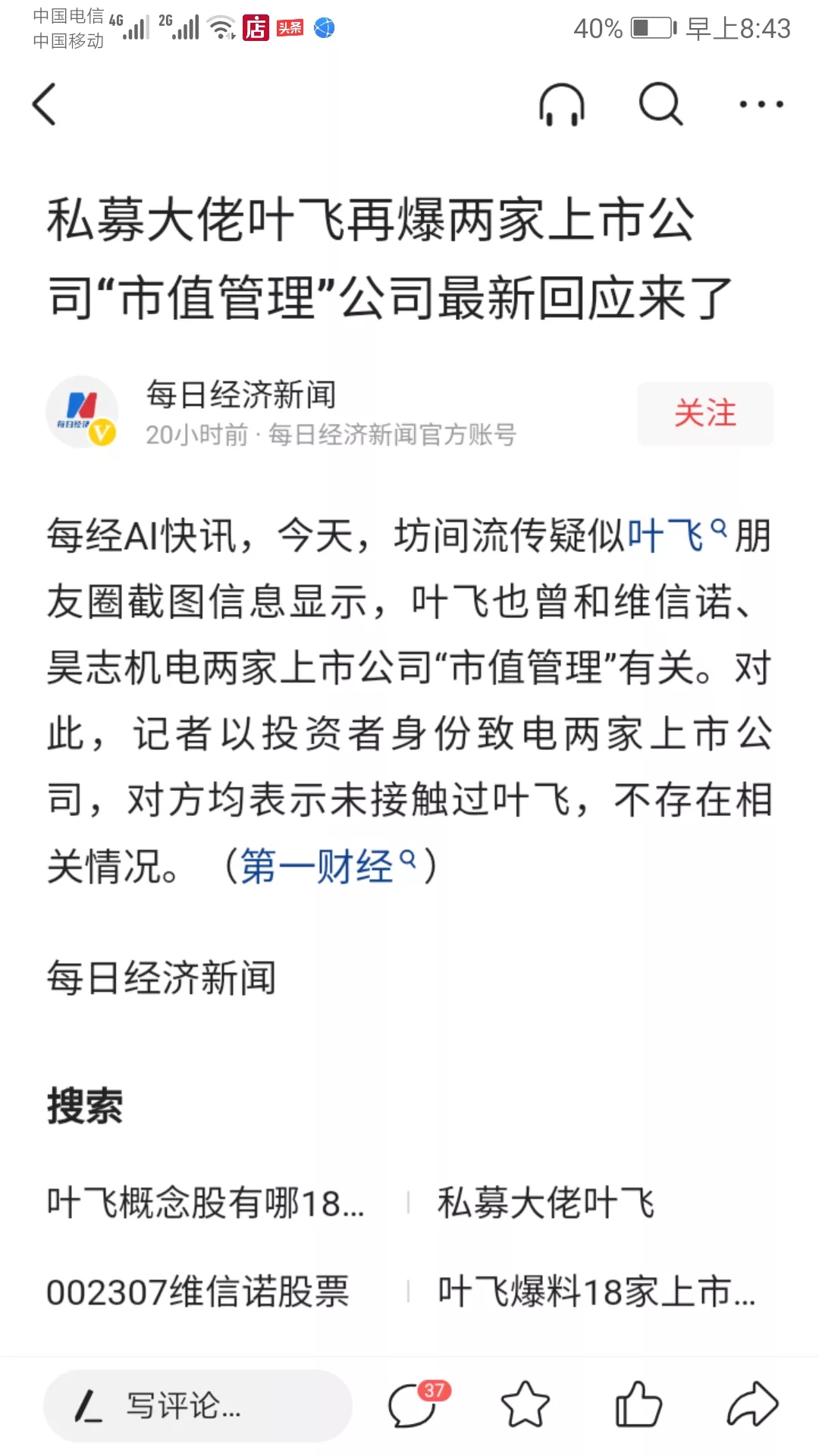Share the article with the arrow icon
Screen dimensions: 819x1456
752,1404
